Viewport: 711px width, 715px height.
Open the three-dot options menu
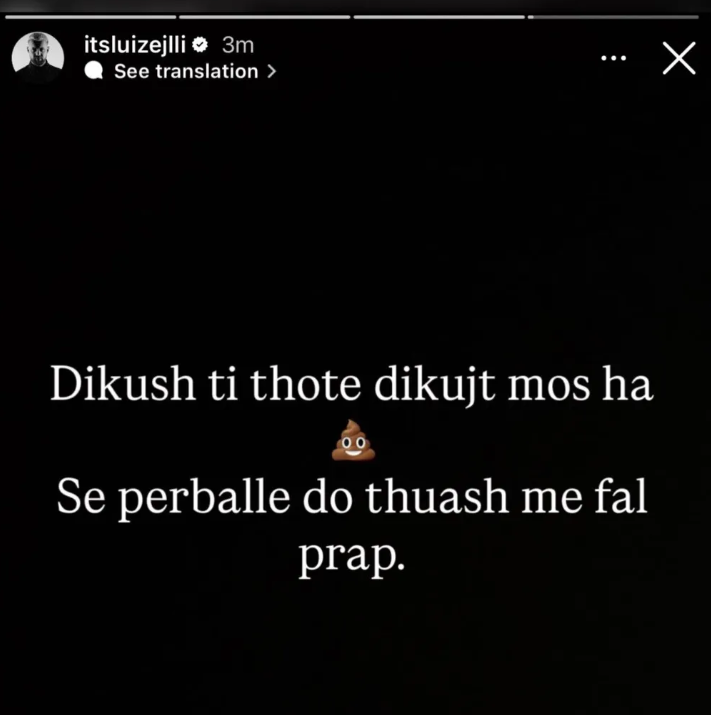coord(613,59)
